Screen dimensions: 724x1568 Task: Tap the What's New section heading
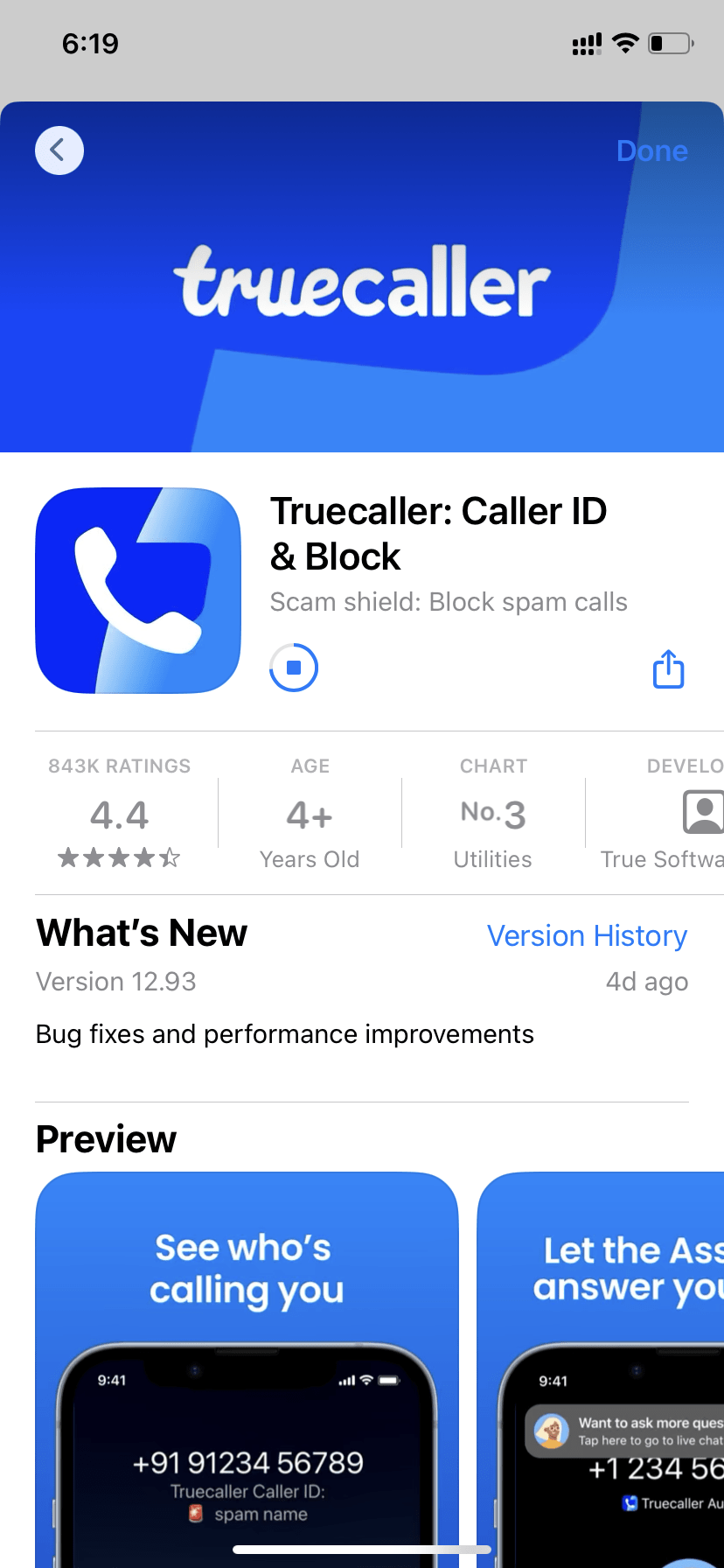click(141, 933)
